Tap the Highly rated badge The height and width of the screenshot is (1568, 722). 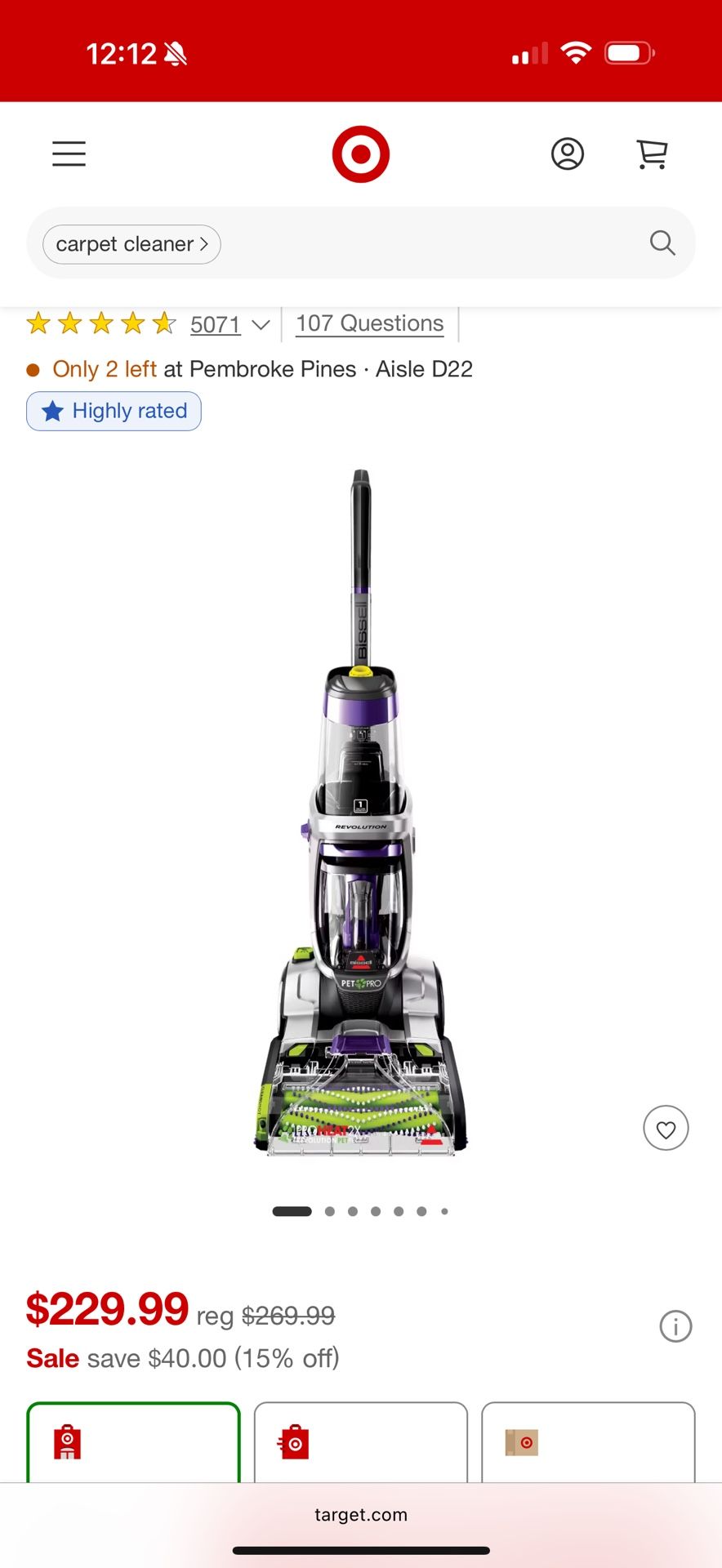(114, 411)
